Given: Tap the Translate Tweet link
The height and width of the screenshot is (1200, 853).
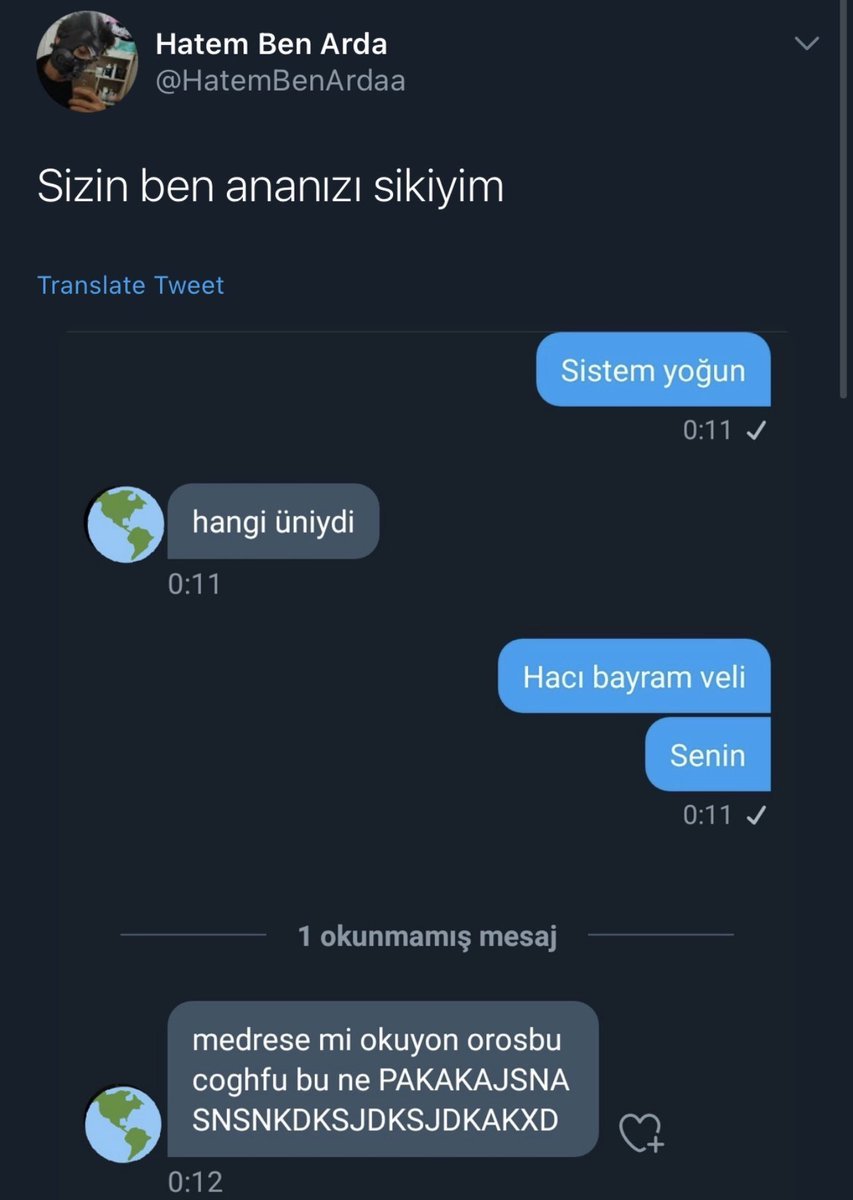Looking at the screenshot, I should click(130, 285).
